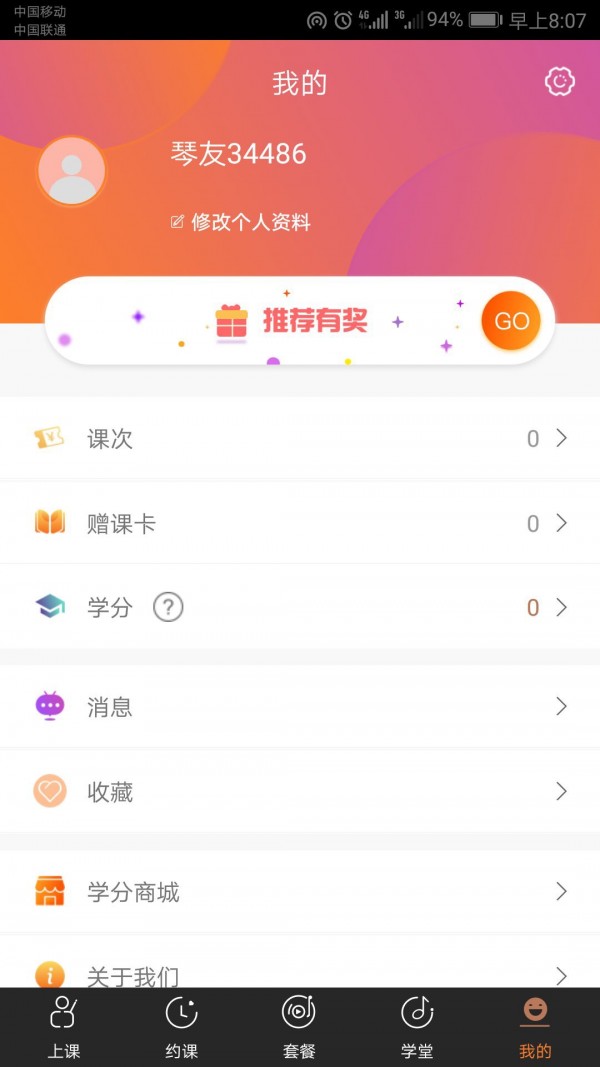Switch to the 学堂 tab

coord(417,1027)
